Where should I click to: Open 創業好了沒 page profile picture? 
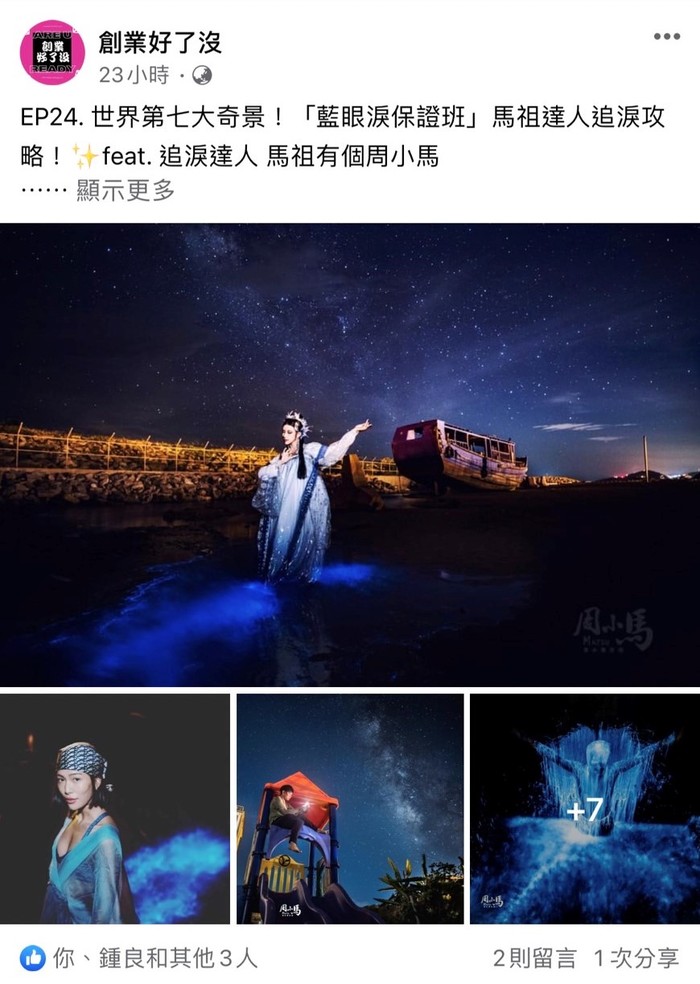[x=52, y=52]
